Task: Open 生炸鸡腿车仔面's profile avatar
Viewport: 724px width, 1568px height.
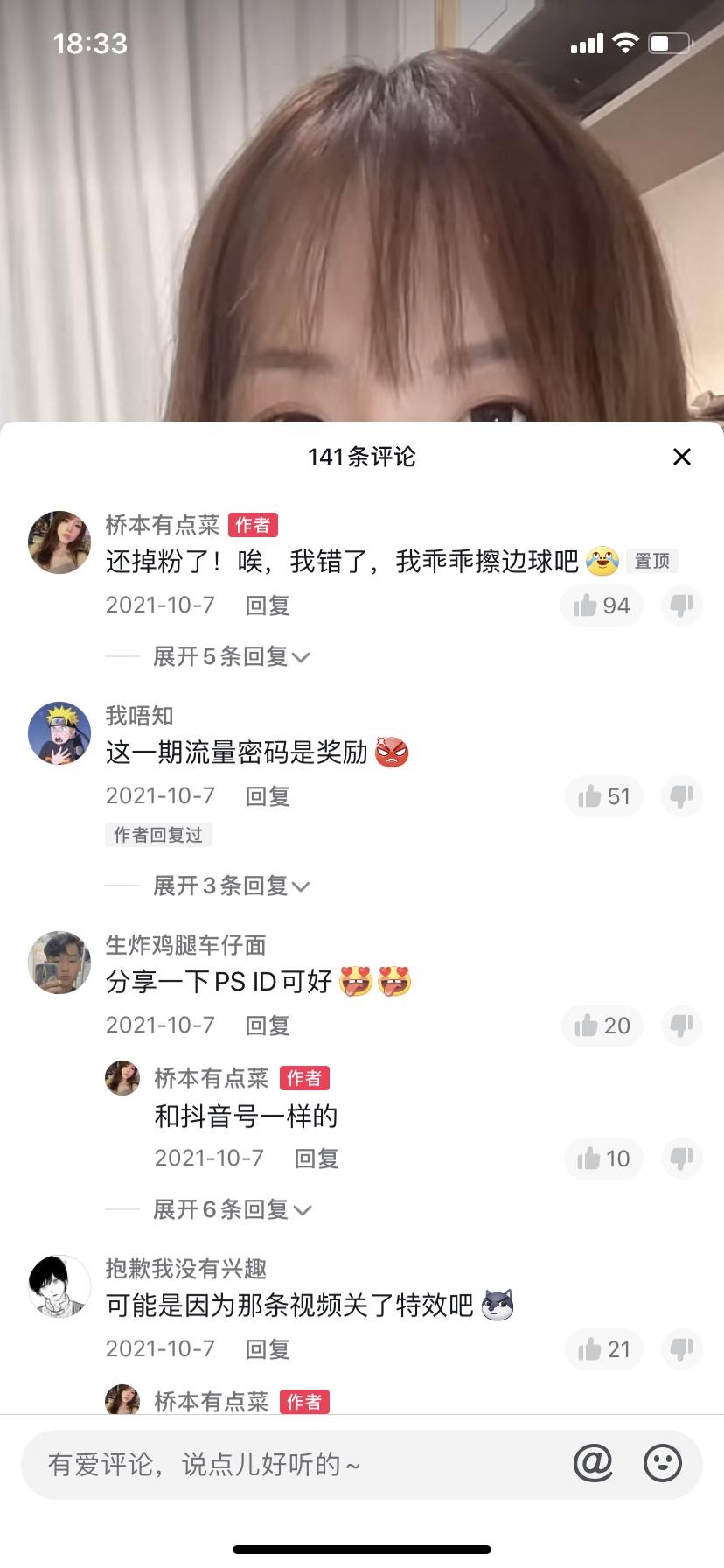Action: coord(59,962)
